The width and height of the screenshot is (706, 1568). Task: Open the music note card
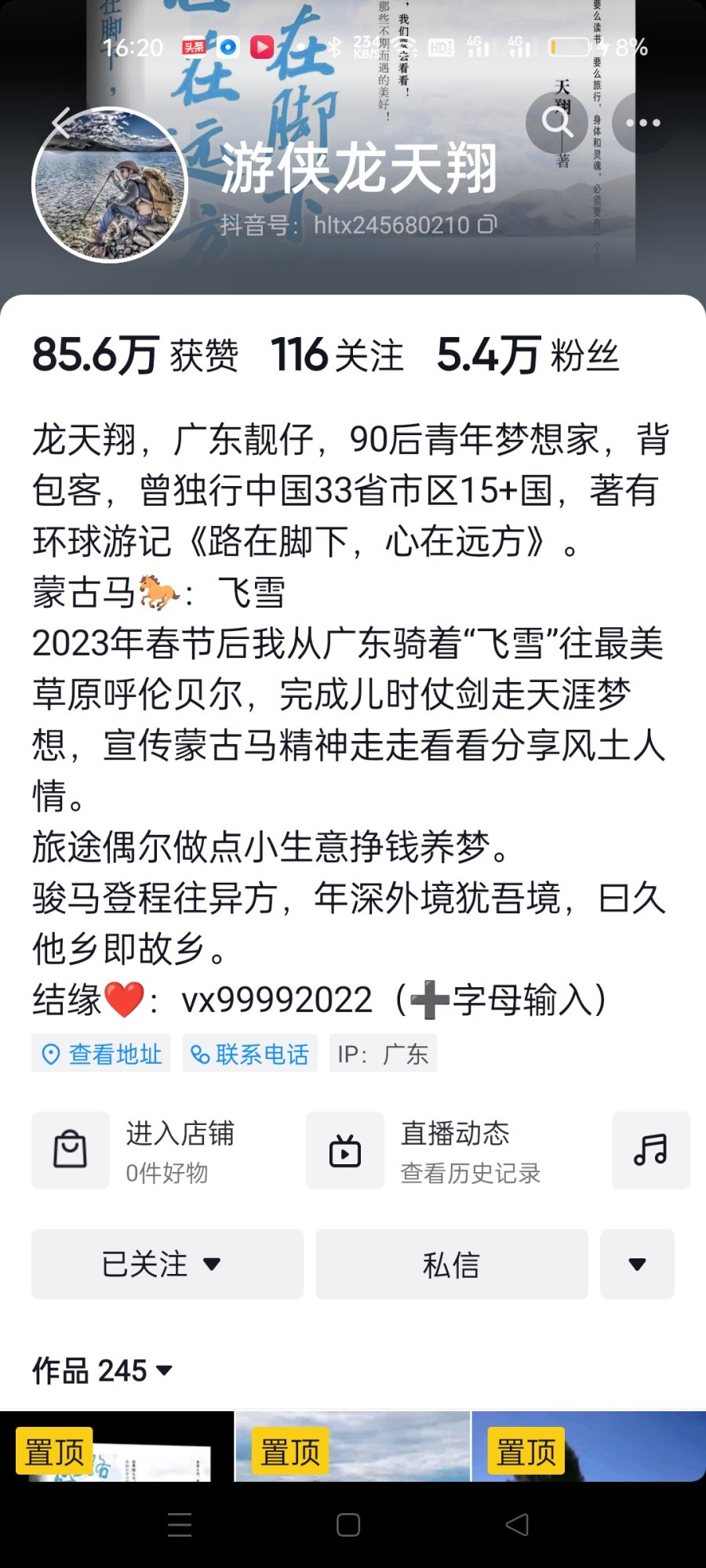point(650,1150)
